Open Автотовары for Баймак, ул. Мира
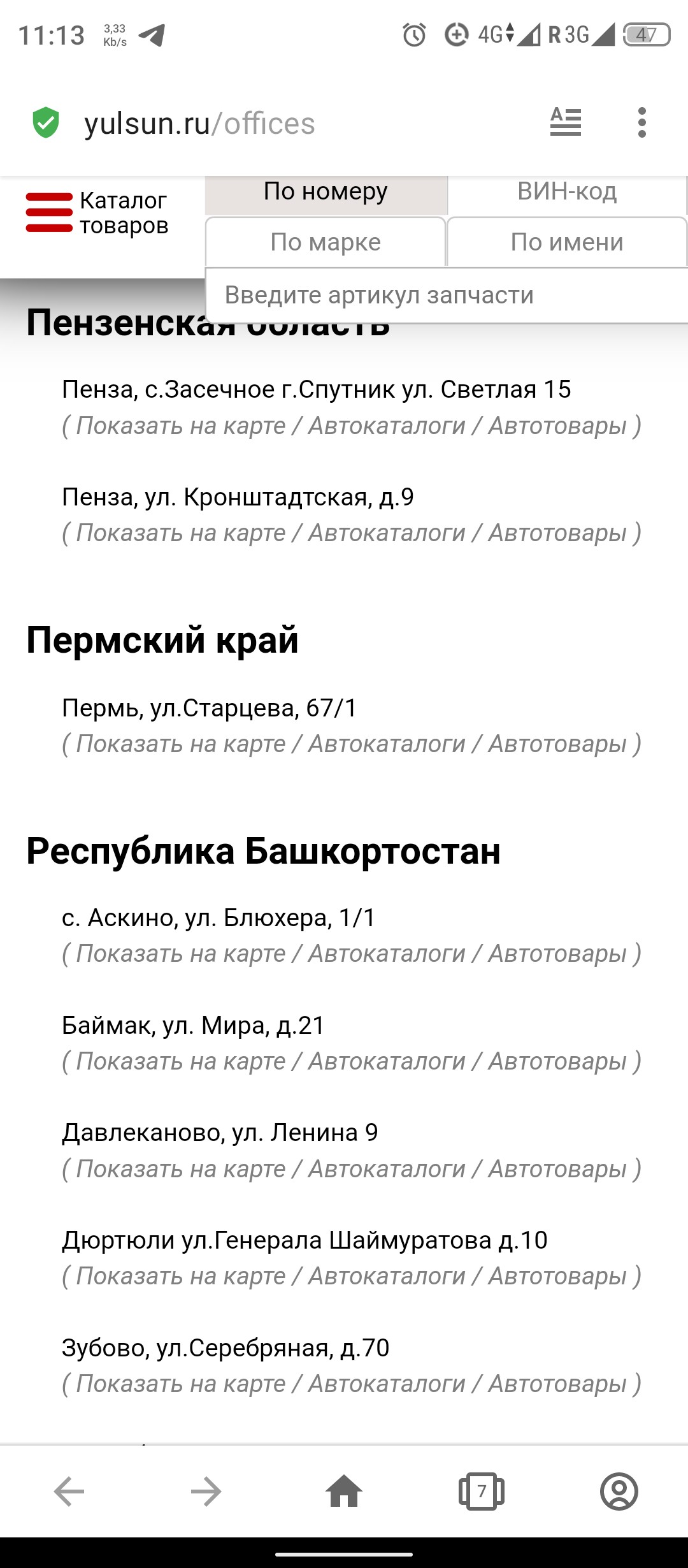The width and height of the screenshot is (688, 1568). pos(557,1061)
